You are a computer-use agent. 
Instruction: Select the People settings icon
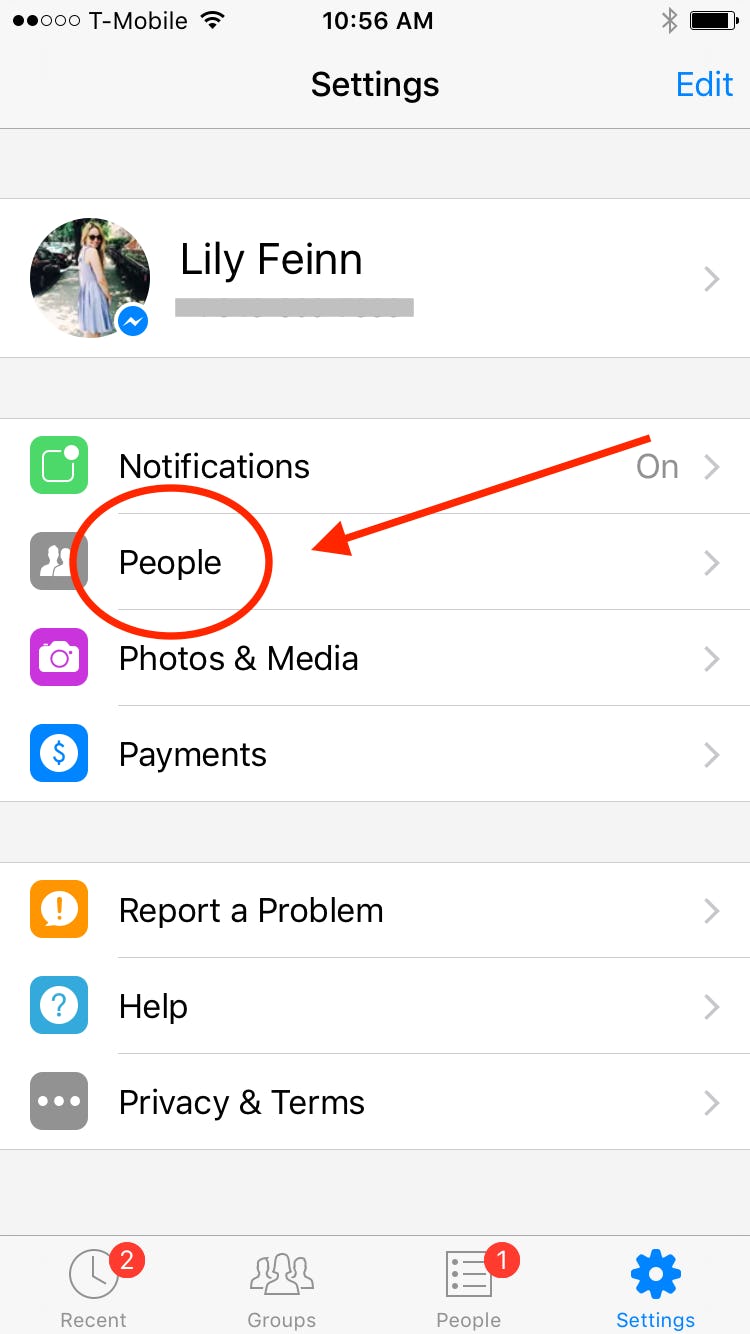coord(58,562)
